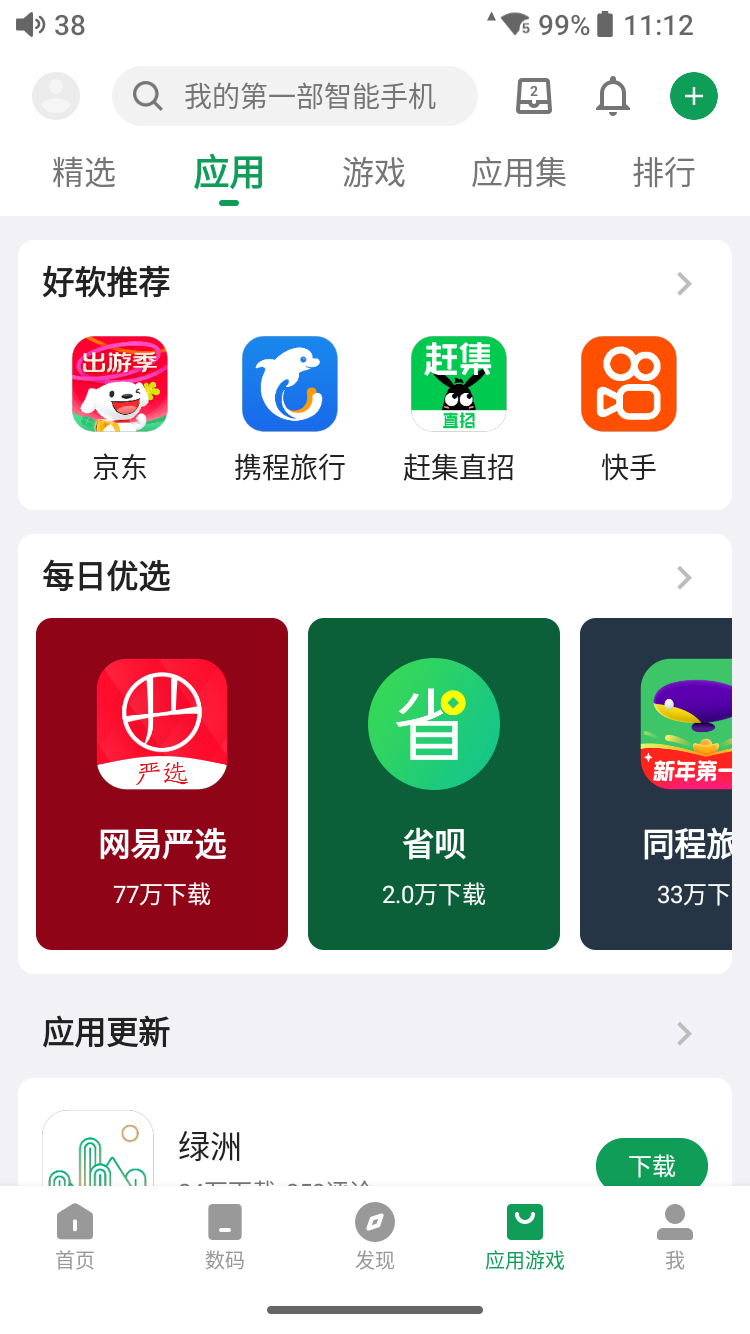Open the profile avatar
The image size is (750, 1334).
click(x=56, y=96)
